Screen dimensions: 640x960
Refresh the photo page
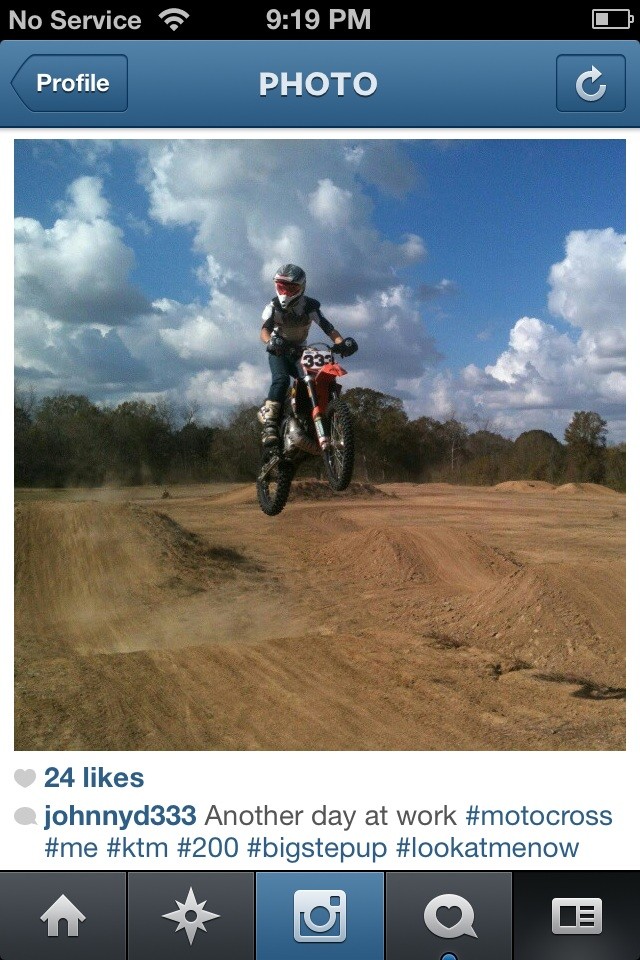tap(590, 84)
